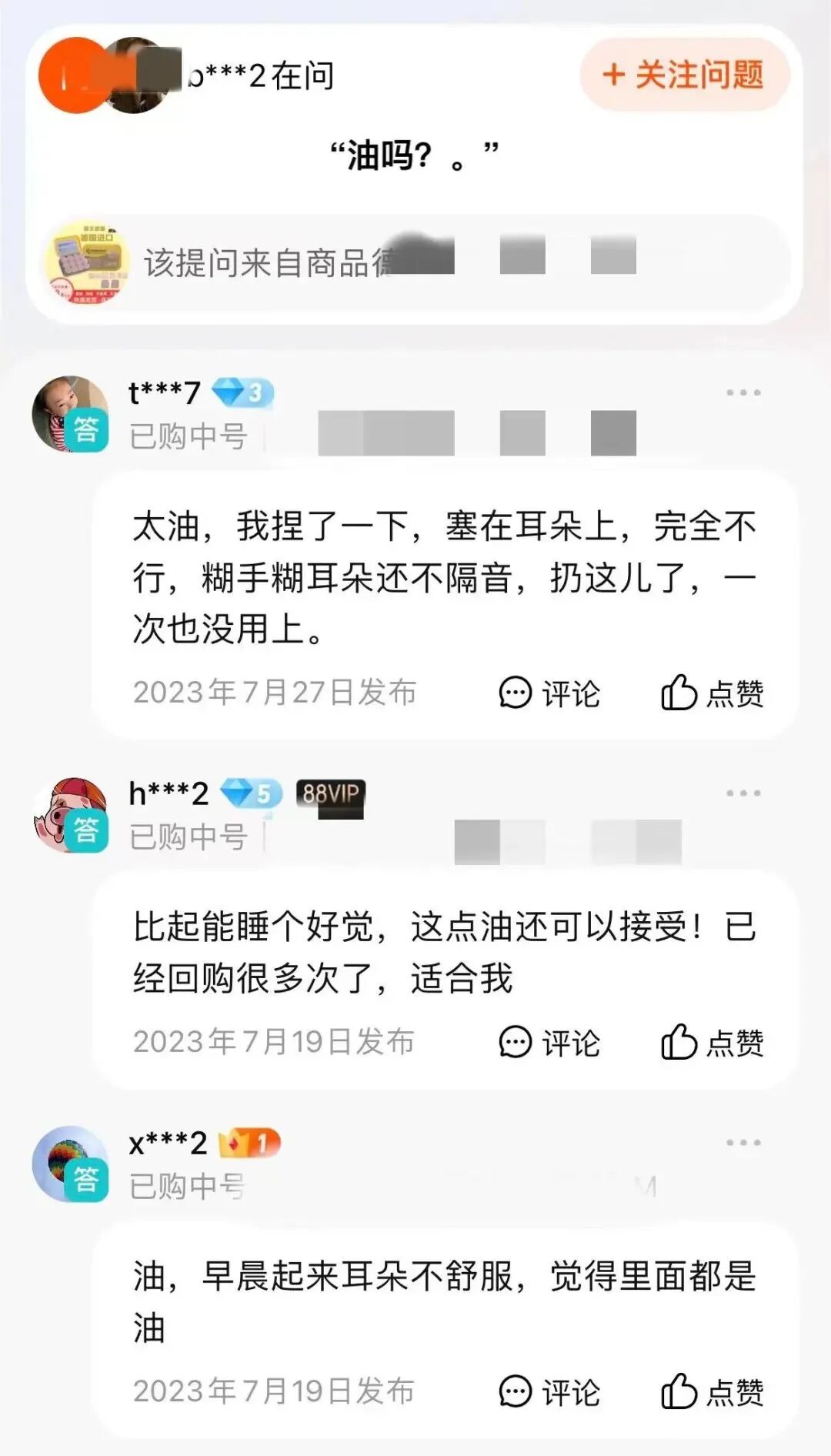Open overflow menu on t***7's answer
The image size is (831, 1456).
[743, 392]
